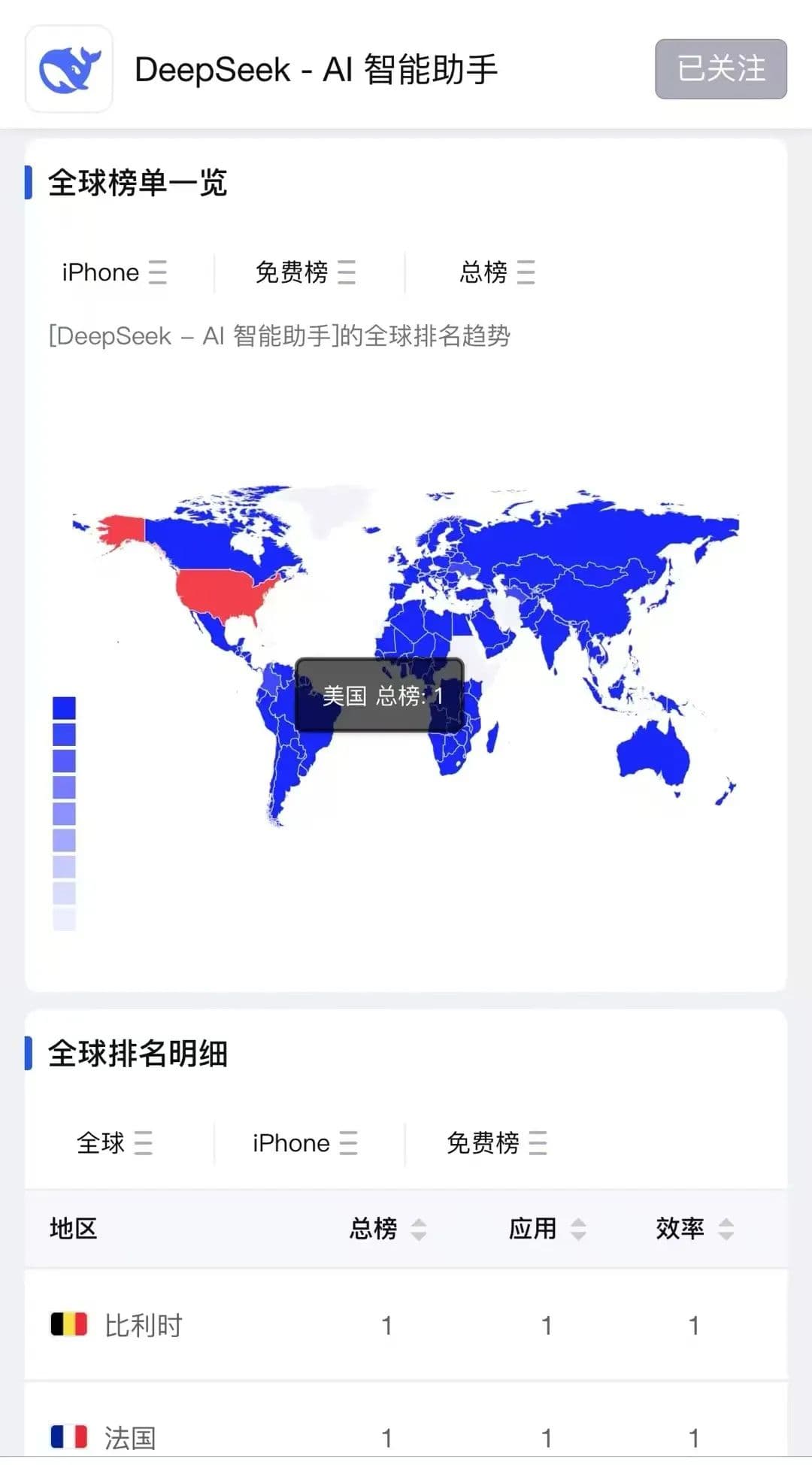Tap the 已关注 follow button
812x1465 pixels.
(720, 68)
